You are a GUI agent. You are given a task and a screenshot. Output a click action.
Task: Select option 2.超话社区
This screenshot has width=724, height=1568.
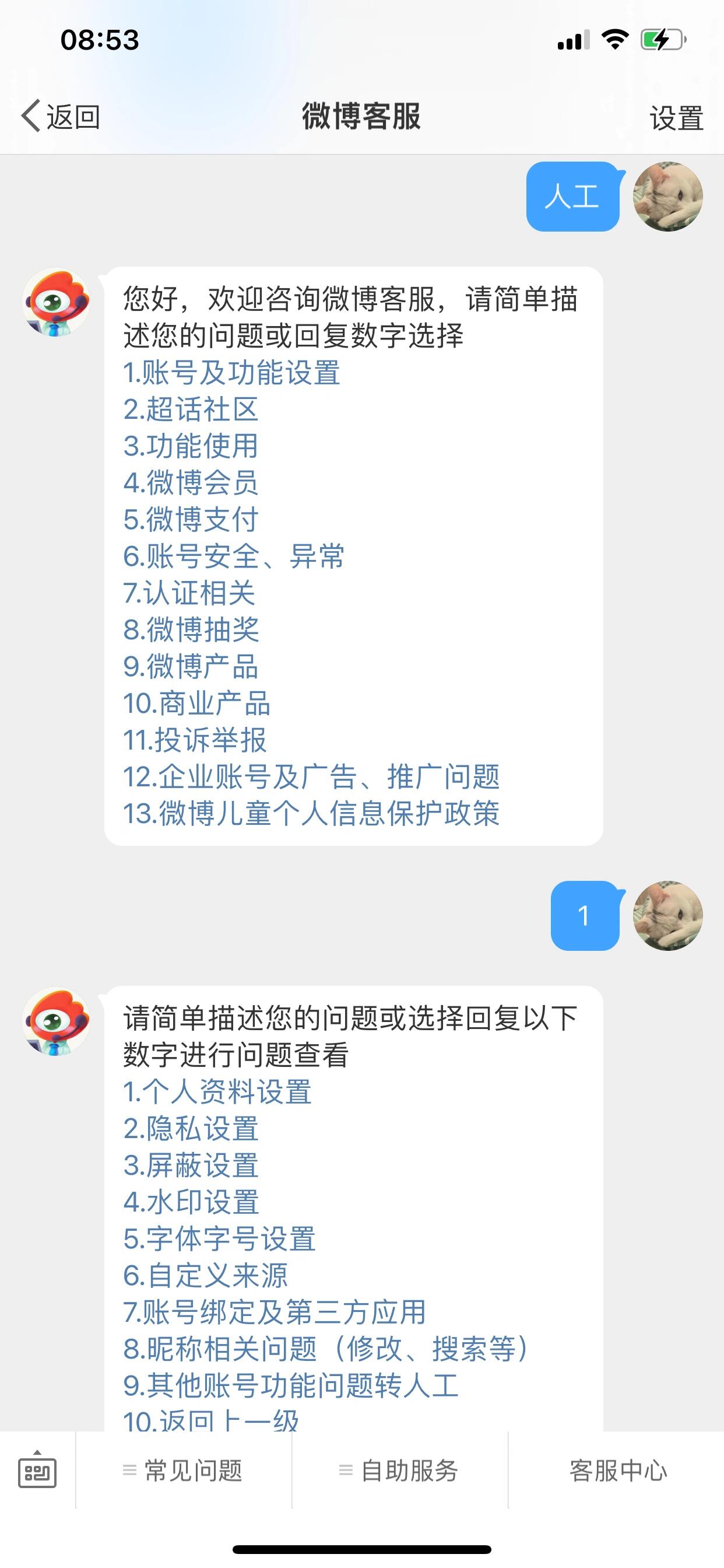(191, 412)
